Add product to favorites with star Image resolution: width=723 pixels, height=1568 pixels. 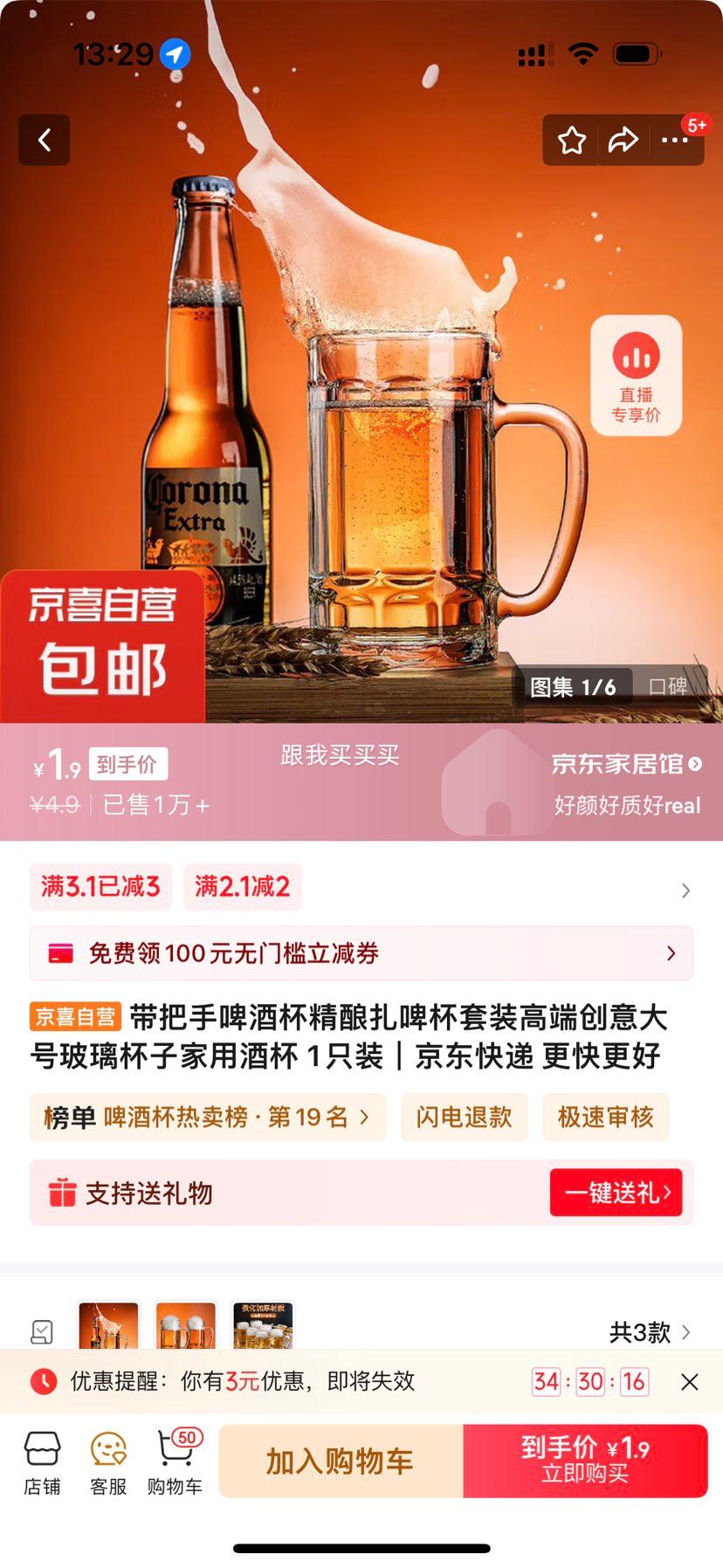(x=572, y=140)
